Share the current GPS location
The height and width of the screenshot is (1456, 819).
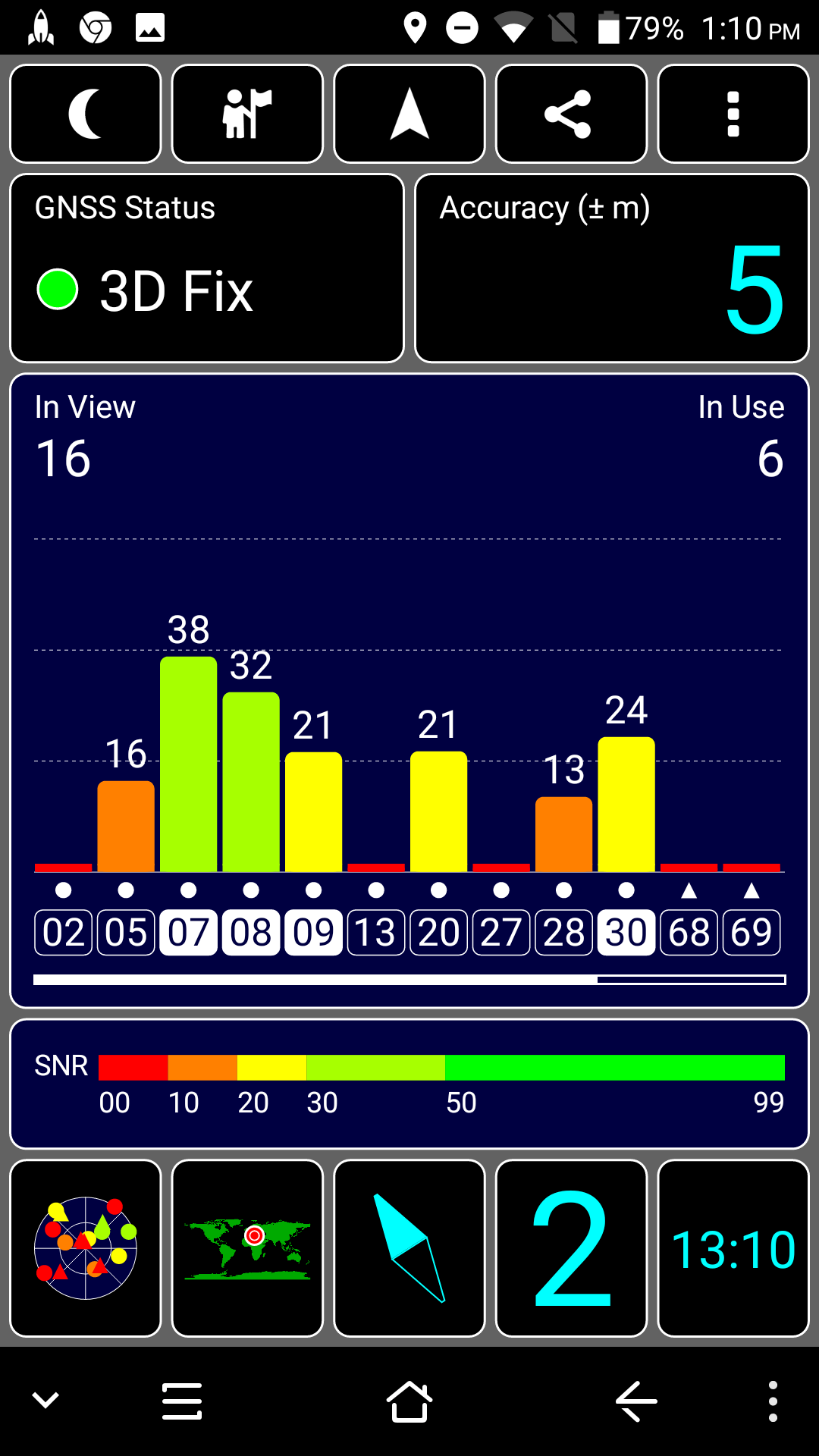click(571, 114)
